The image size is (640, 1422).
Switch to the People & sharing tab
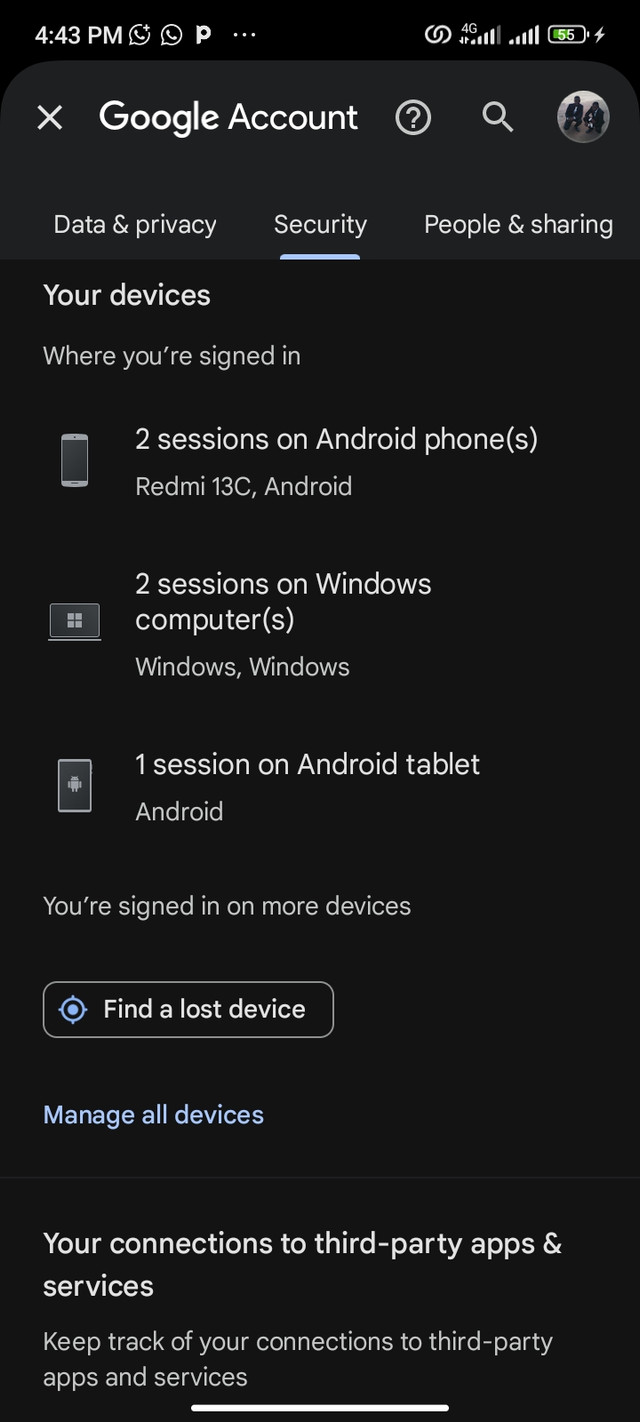pyautogui.click(x=518, y=224)
